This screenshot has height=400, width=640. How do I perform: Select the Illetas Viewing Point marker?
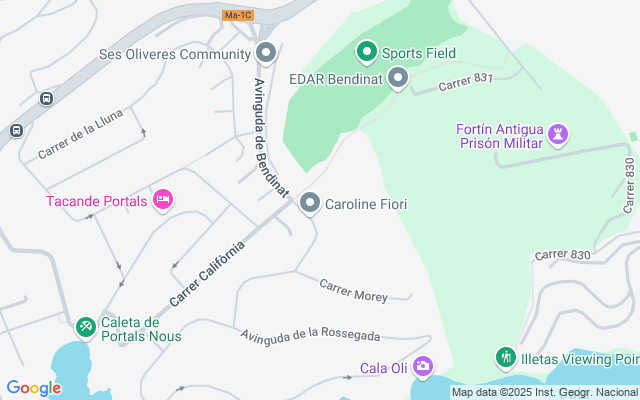506,357
